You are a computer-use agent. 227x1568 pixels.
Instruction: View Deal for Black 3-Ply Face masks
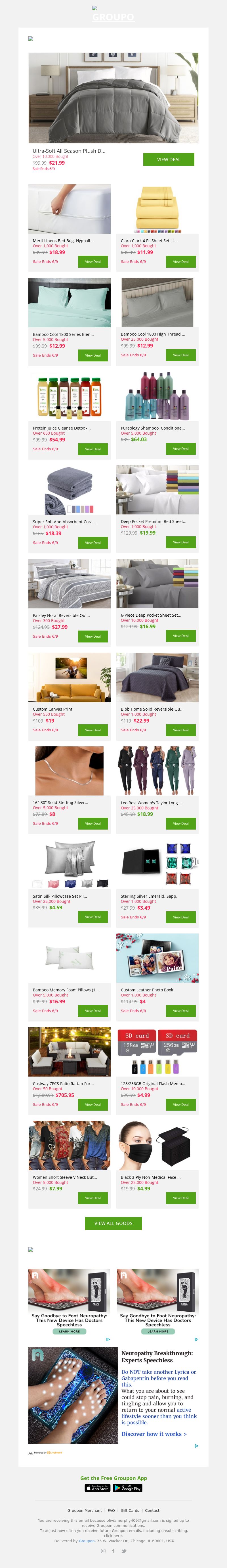pos(180,1198)
